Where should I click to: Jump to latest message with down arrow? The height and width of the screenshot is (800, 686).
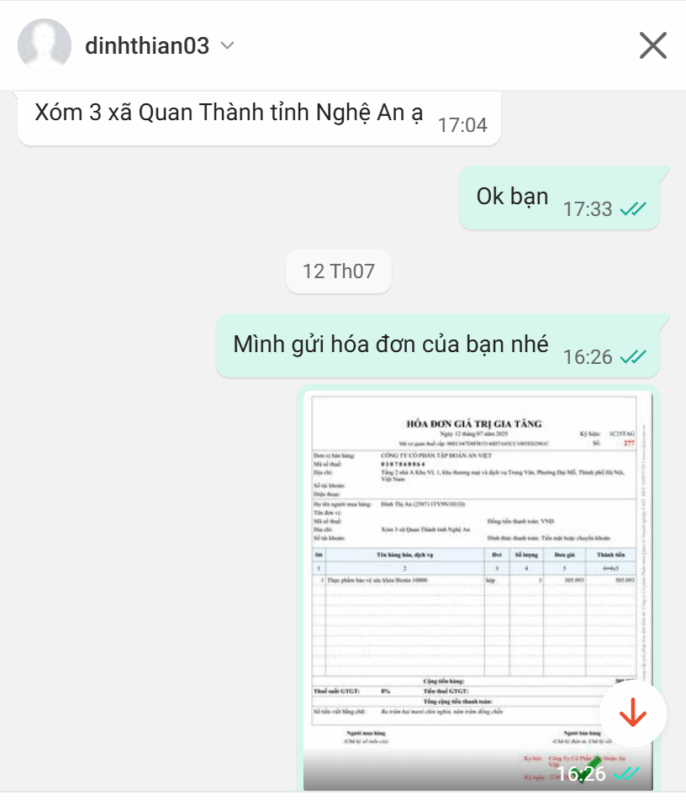[x=632, y=715]
